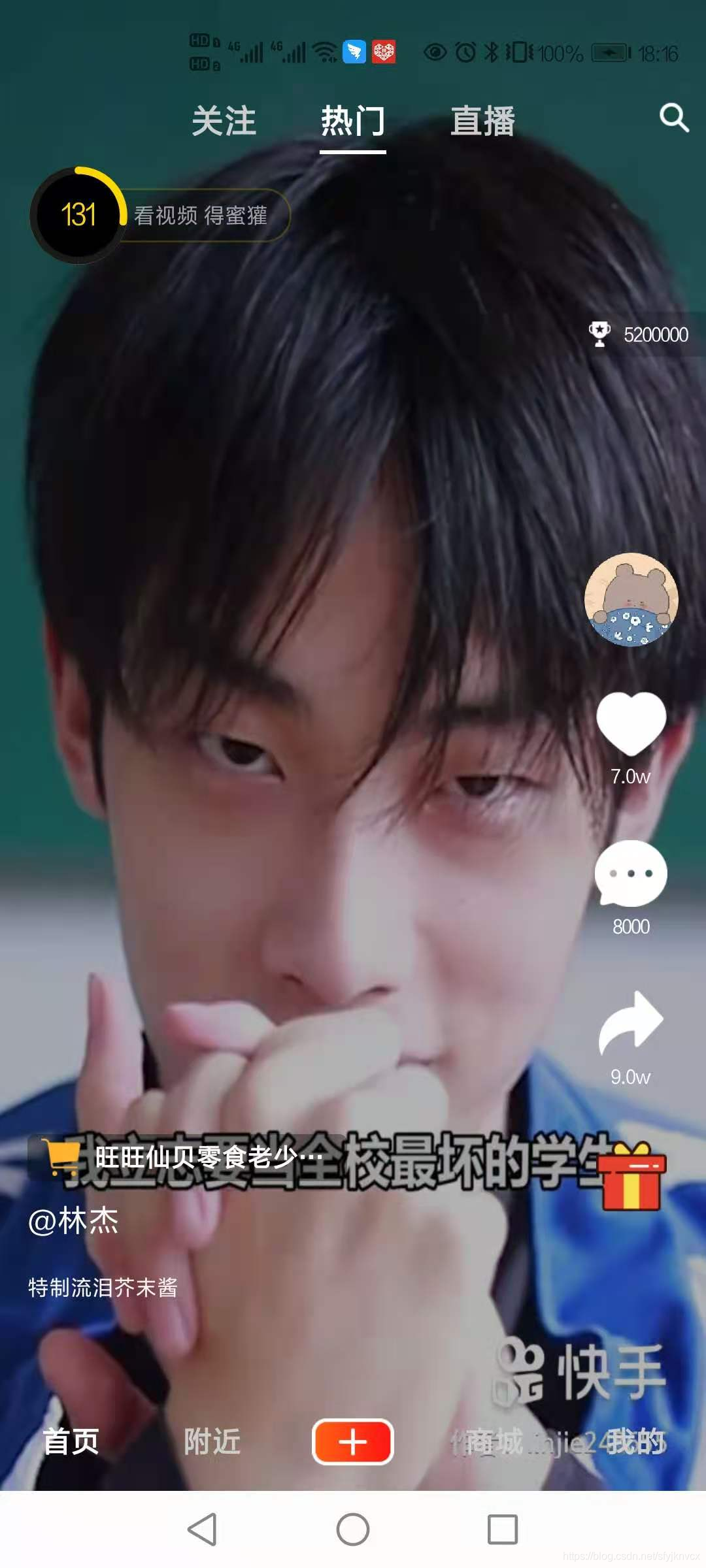Open @林杰 user profile
The height and width of the screenshot is (1568, 706).
(73, 1220)
